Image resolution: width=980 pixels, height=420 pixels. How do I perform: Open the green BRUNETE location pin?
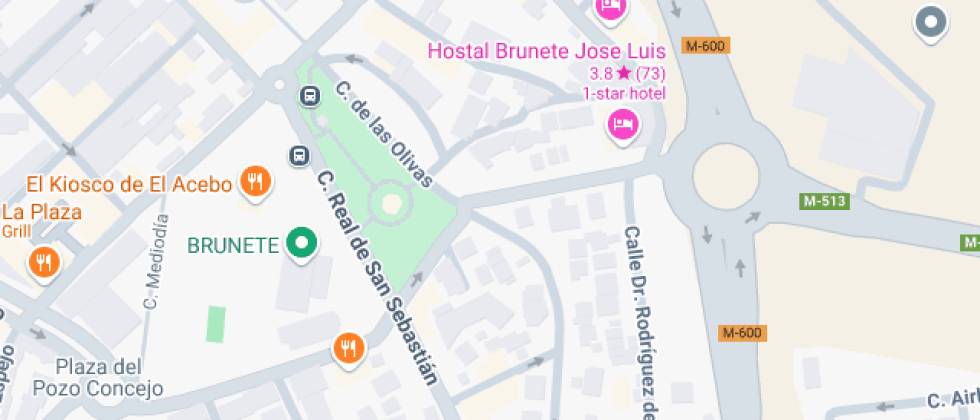(302, 245)
